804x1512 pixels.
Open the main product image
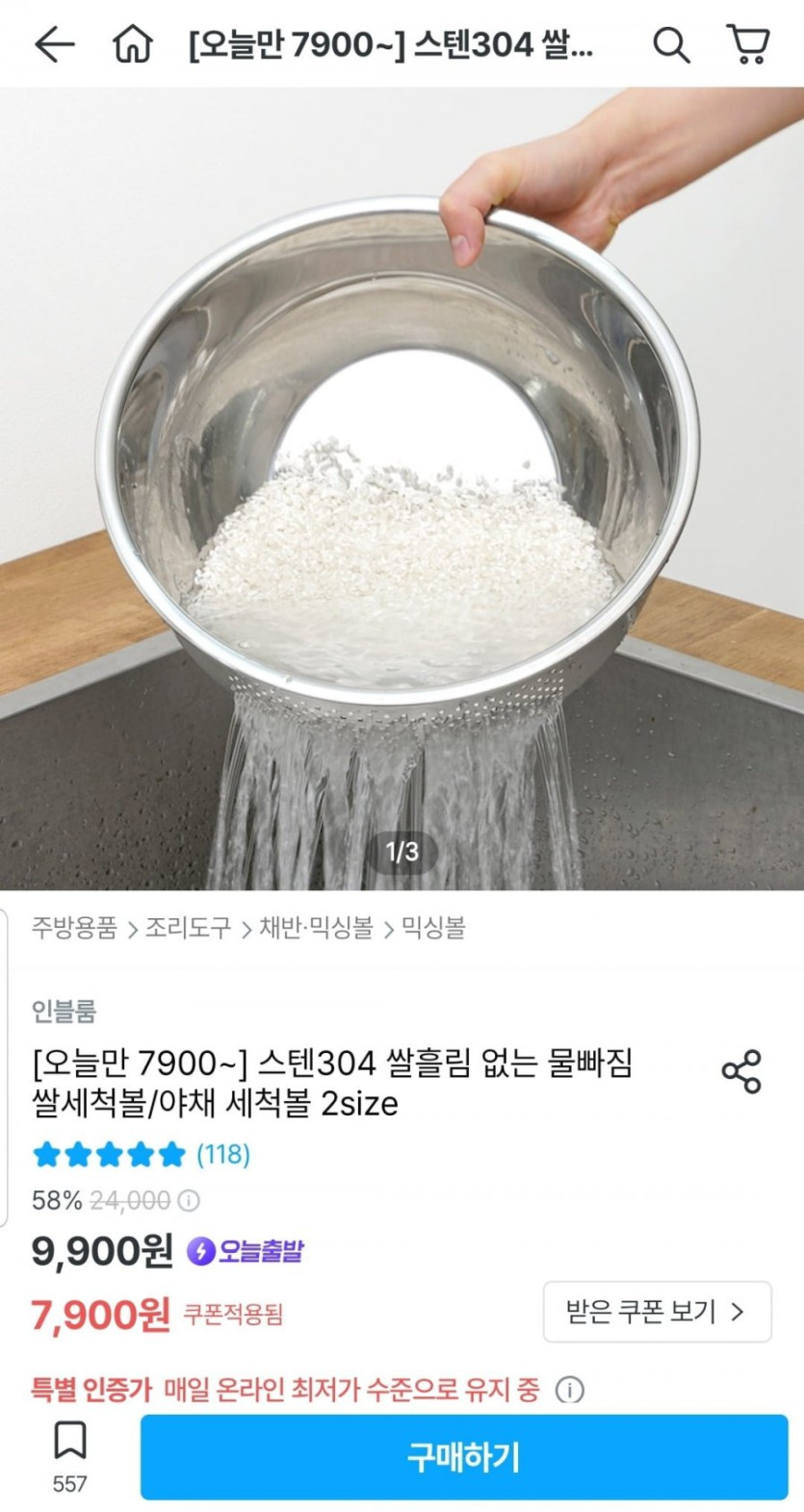[402, 489]
